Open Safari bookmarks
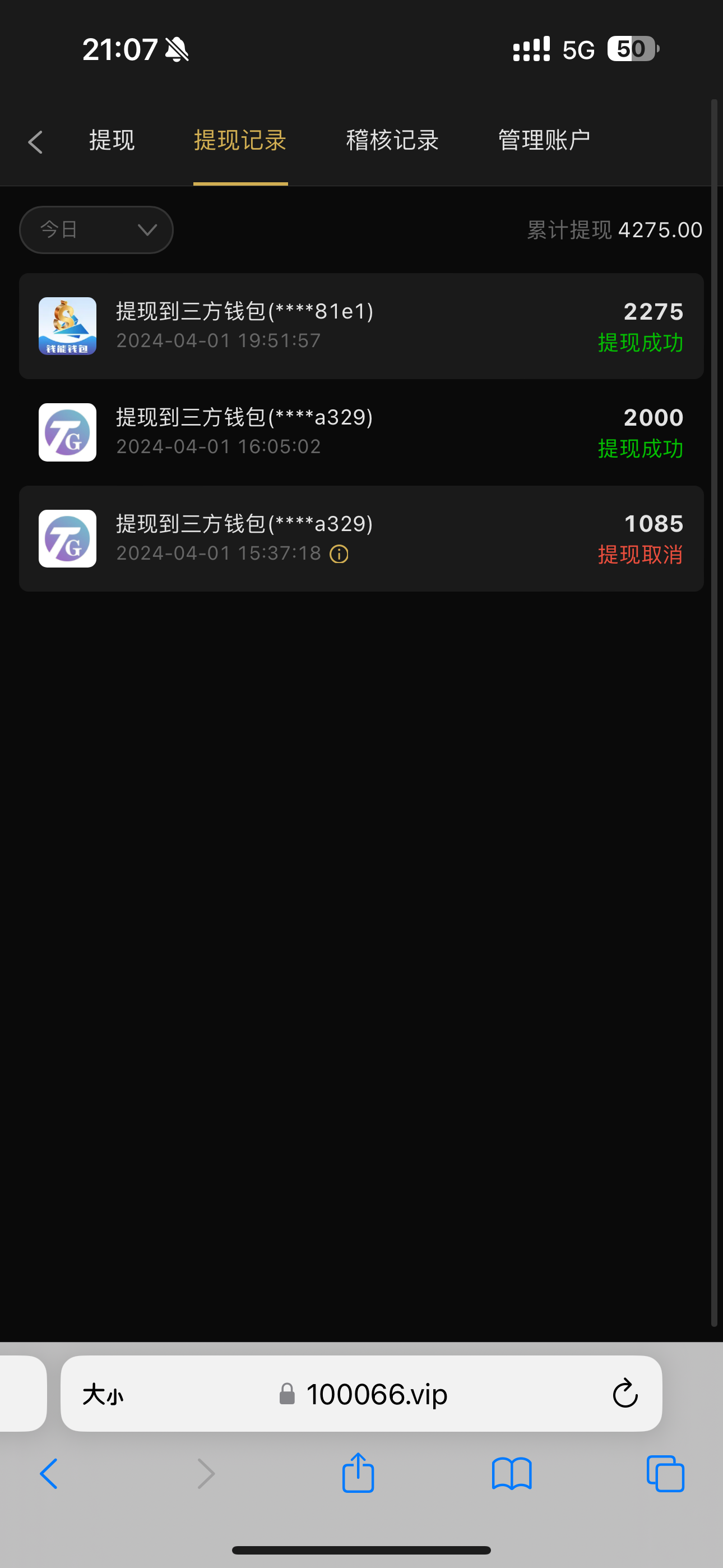Viewport: 723px width, 1568px height. click(x=511, y=1474)
